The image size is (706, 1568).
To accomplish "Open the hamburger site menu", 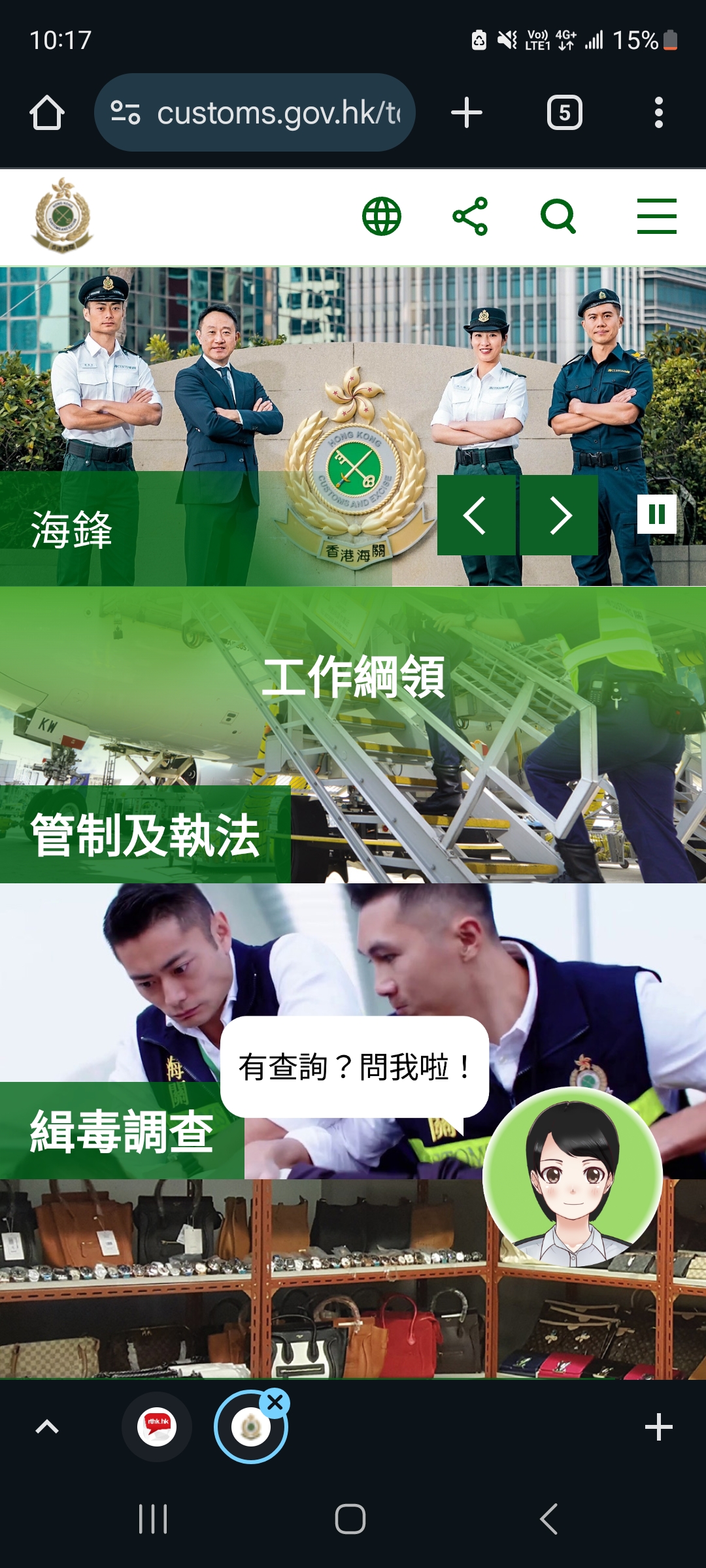I will 656,216.
